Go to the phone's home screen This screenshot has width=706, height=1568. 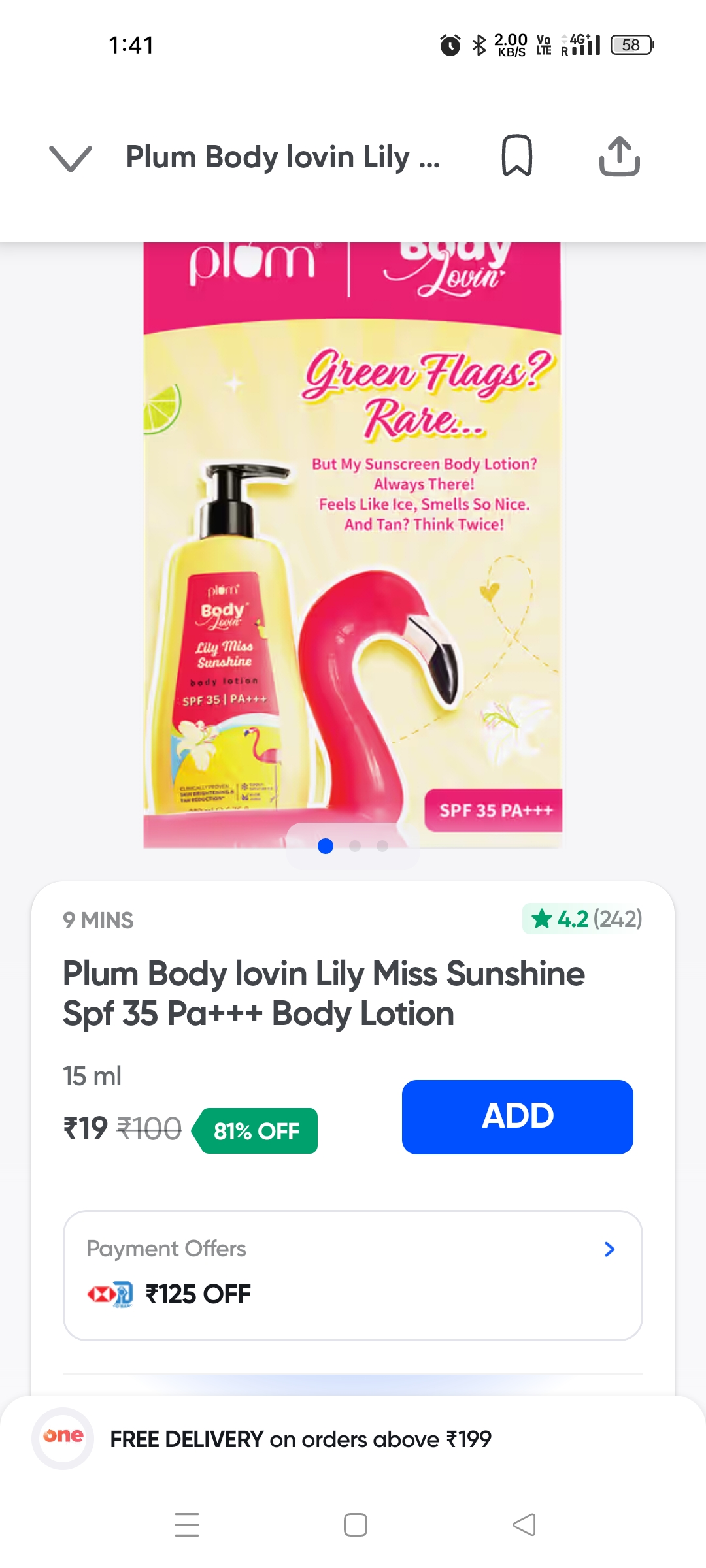[x=355, y=1525]
